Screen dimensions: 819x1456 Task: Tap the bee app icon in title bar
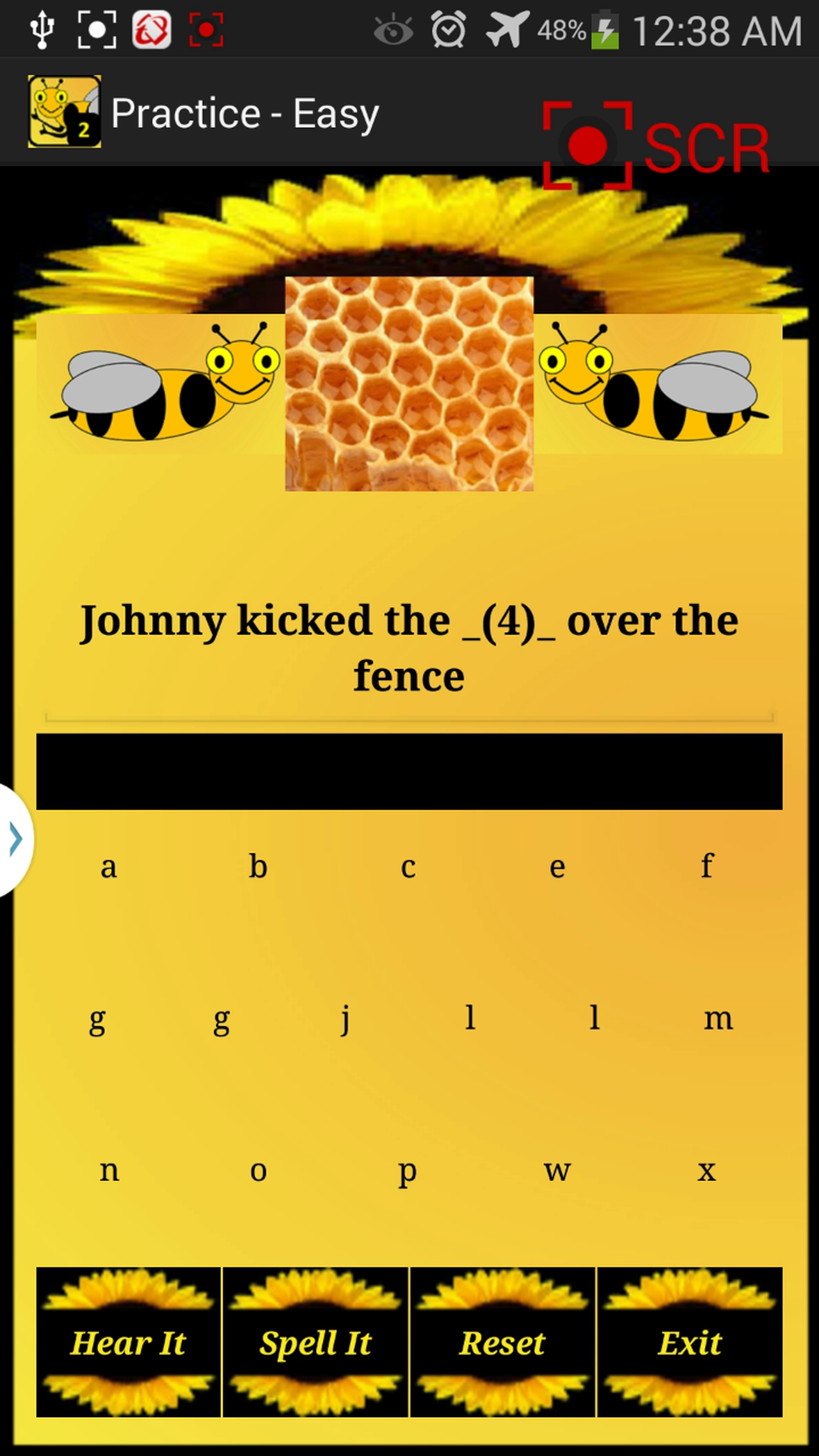[x=64, y=112]
